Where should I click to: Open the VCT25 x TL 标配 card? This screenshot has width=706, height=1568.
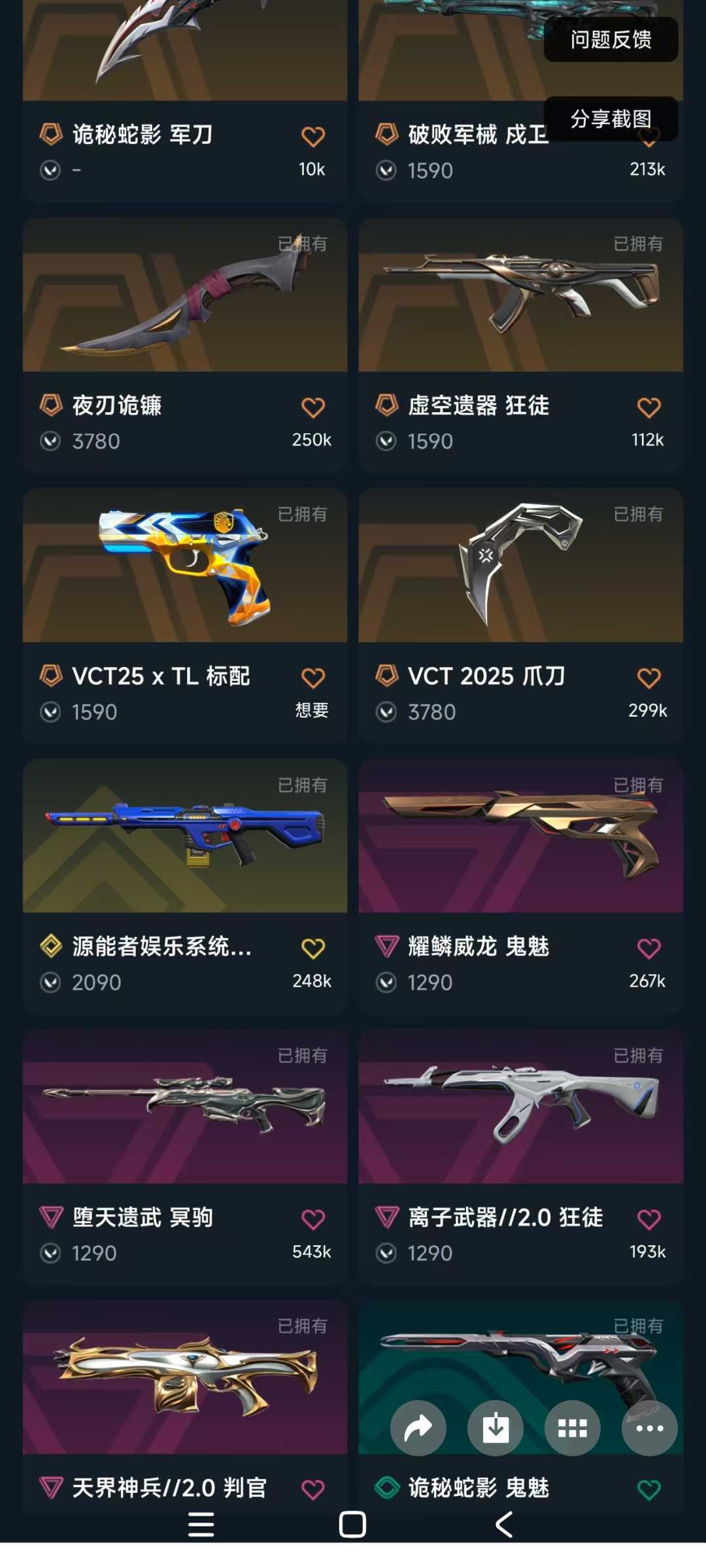pos(185,615)
